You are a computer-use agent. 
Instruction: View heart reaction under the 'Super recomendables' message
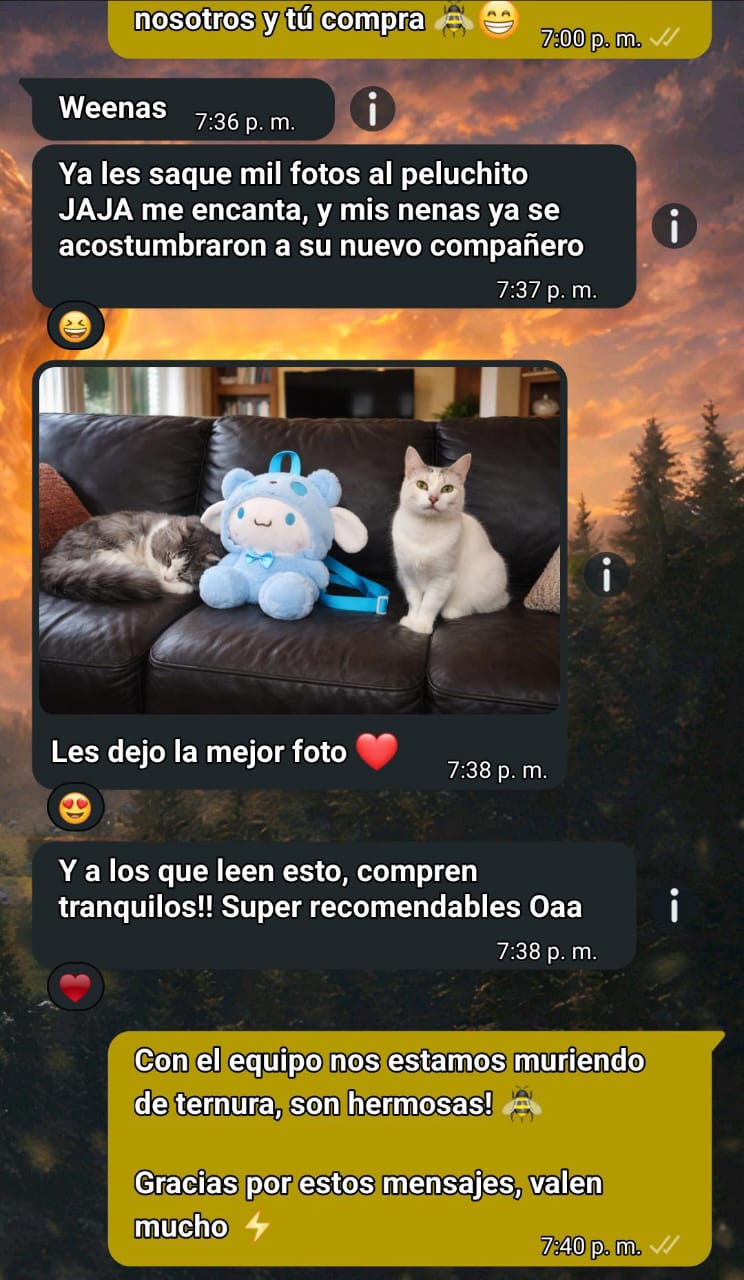click(x=75, y=988)
